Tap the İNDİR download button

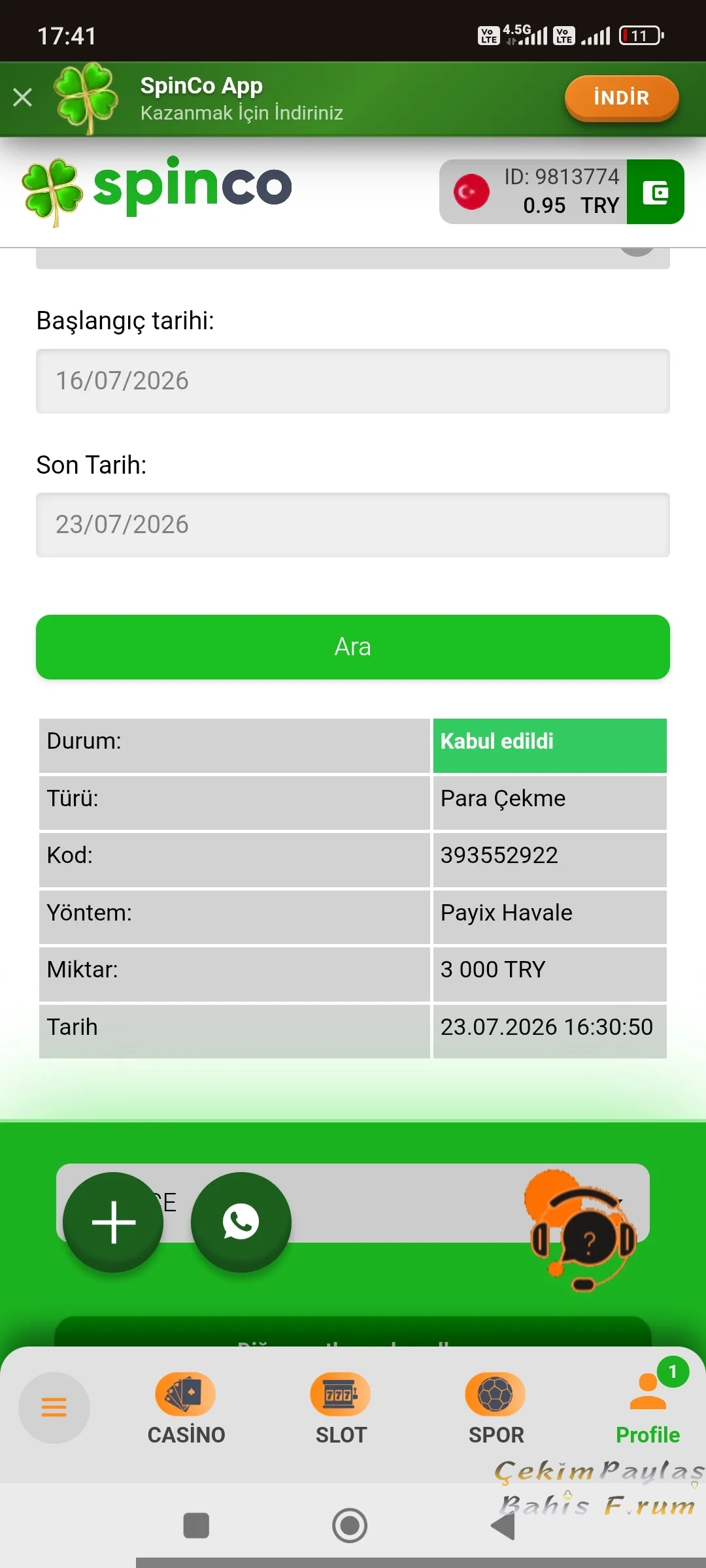621,98
